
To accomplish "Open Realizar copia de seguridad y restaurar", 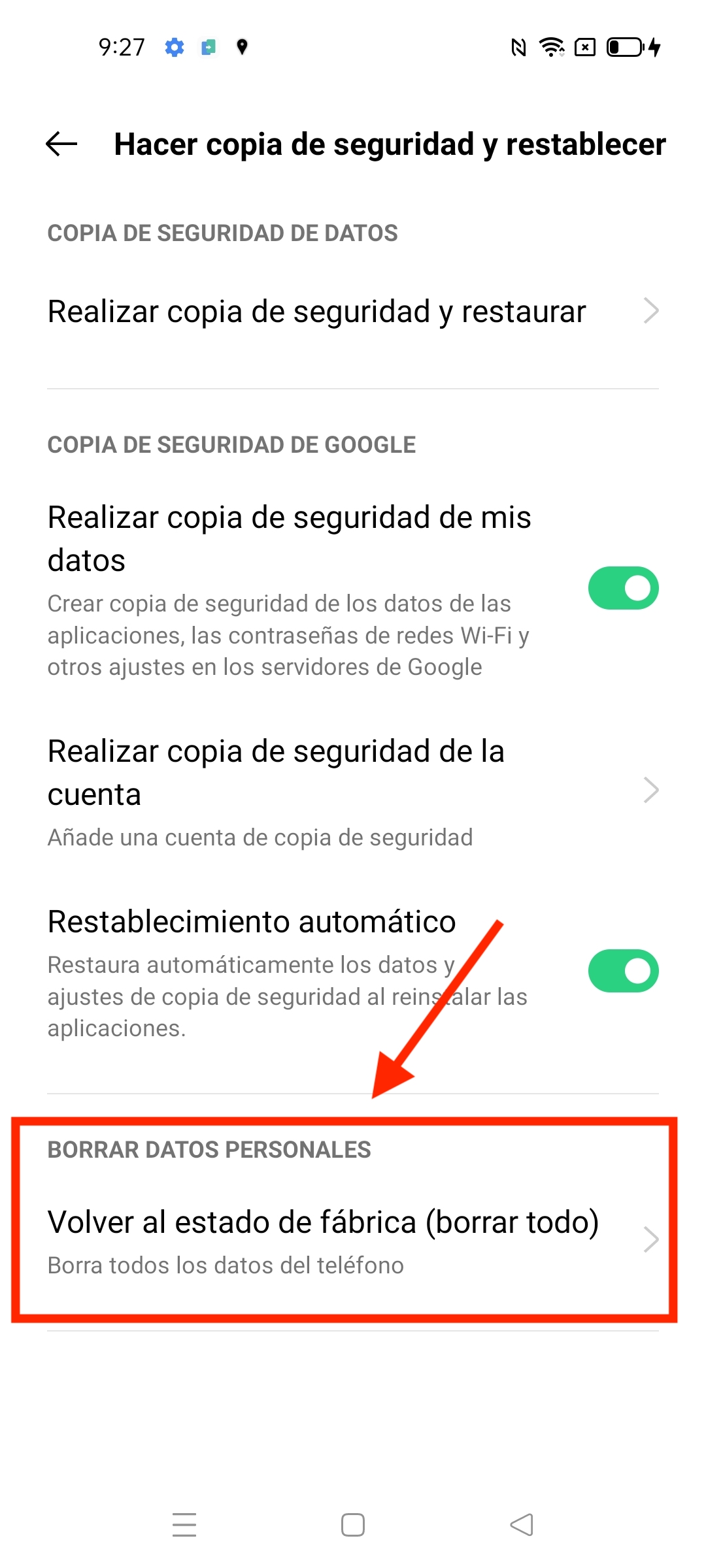I will point(353,311).
